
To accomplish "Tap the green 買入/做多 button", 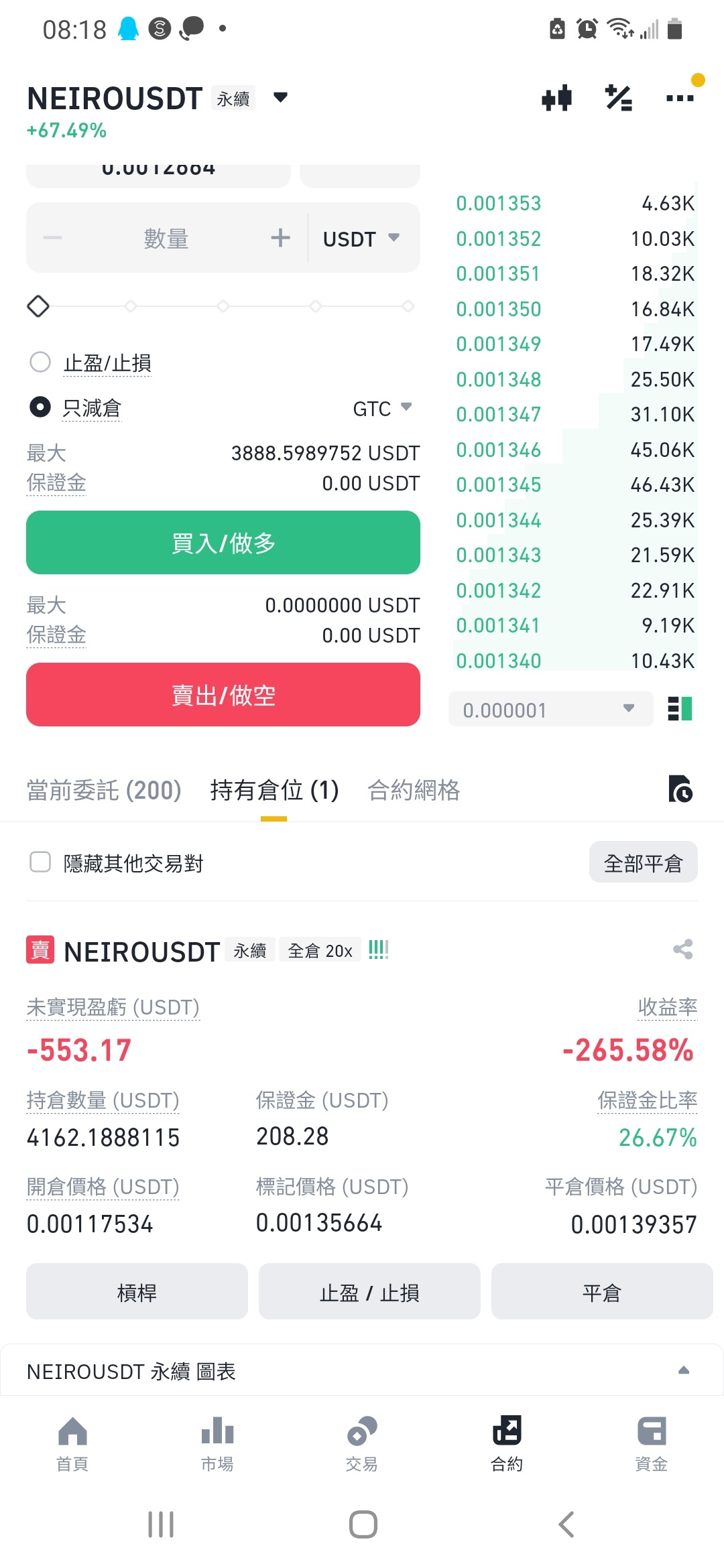I will pos(223,543).
